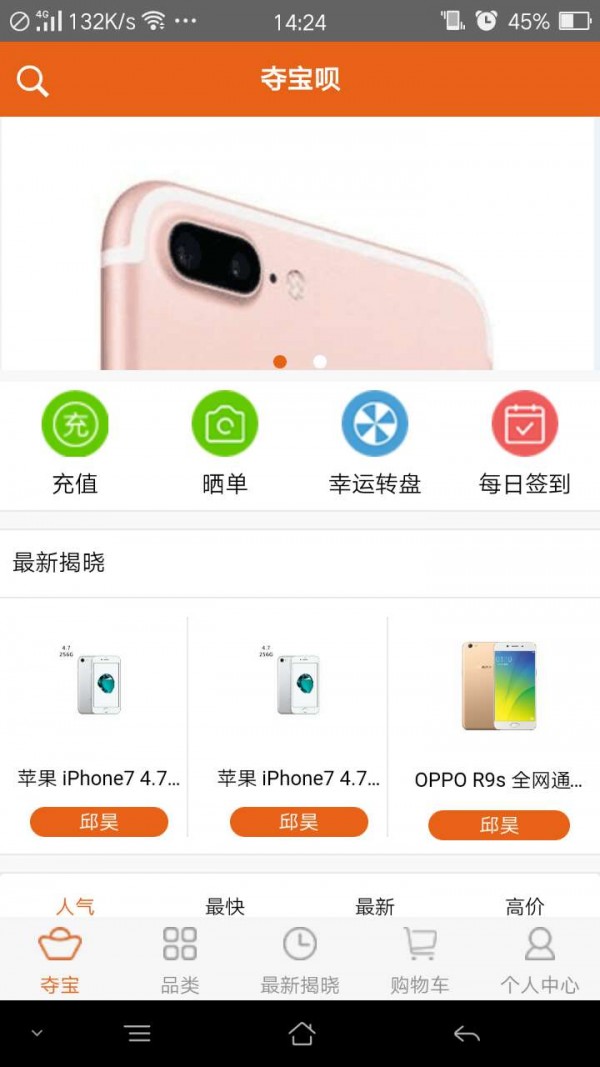Go to 夺宝 bottom tab

pos(60,960)
